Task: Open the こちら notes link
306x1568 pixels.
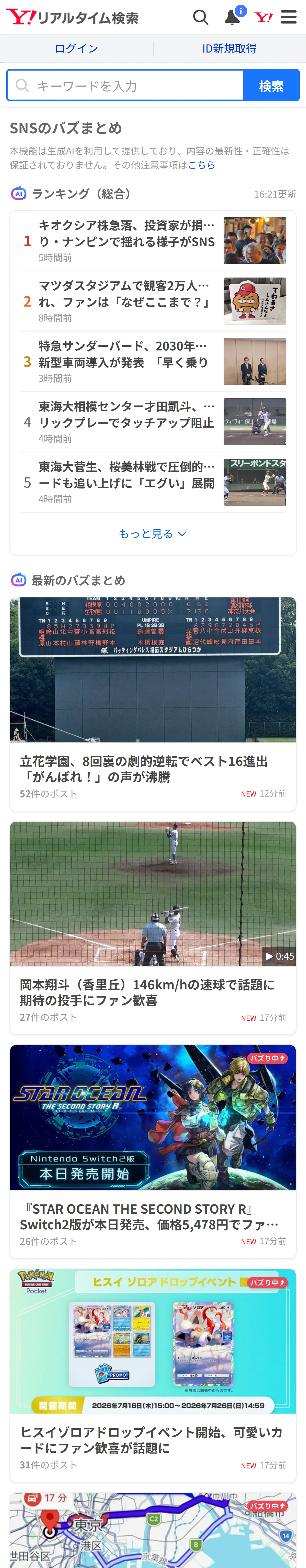Action: (201, 165)
